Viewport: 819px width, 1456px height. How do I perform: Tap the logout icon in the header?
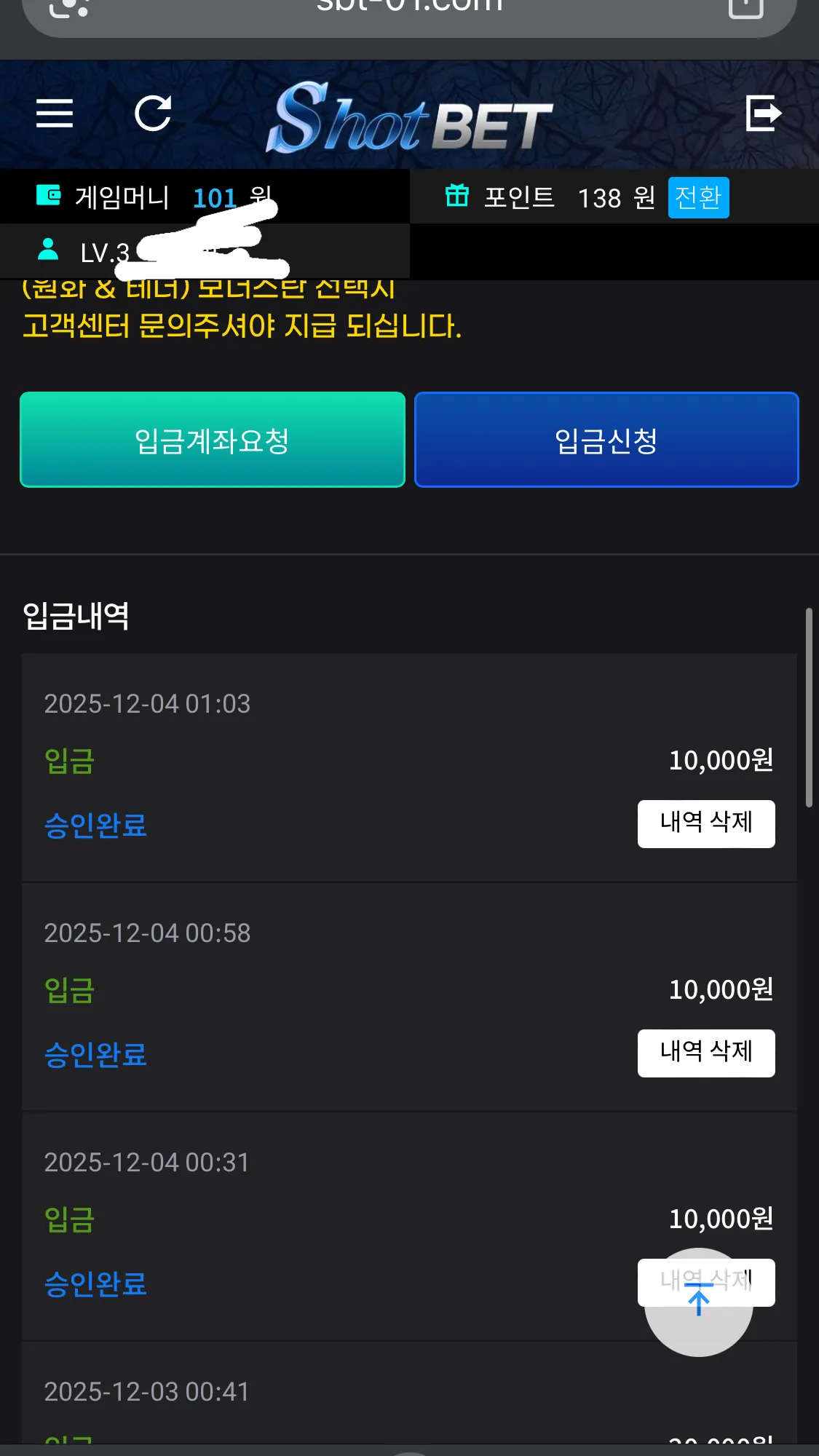pos(764,114)
